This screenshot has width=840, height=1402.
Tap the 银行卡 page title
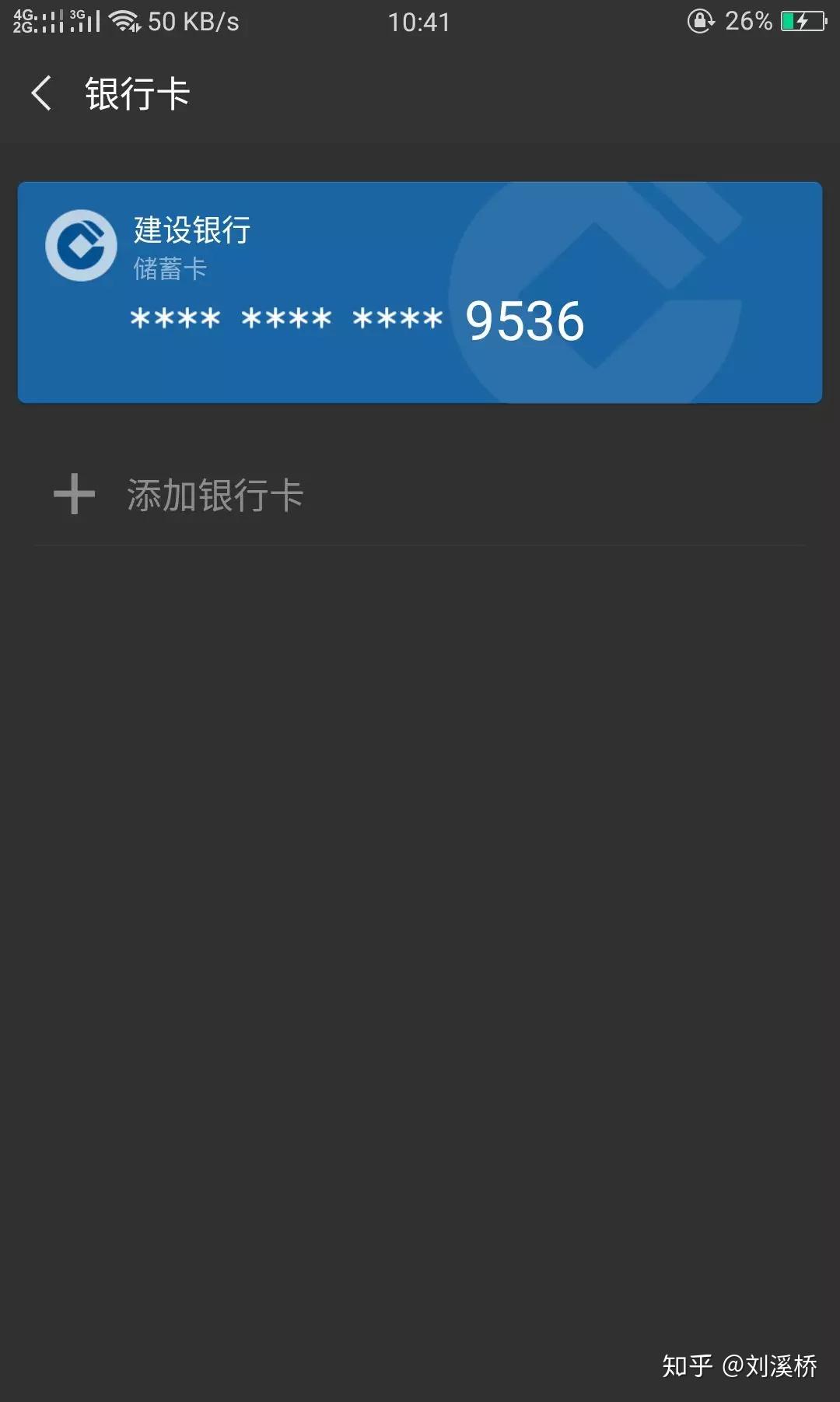137,93
